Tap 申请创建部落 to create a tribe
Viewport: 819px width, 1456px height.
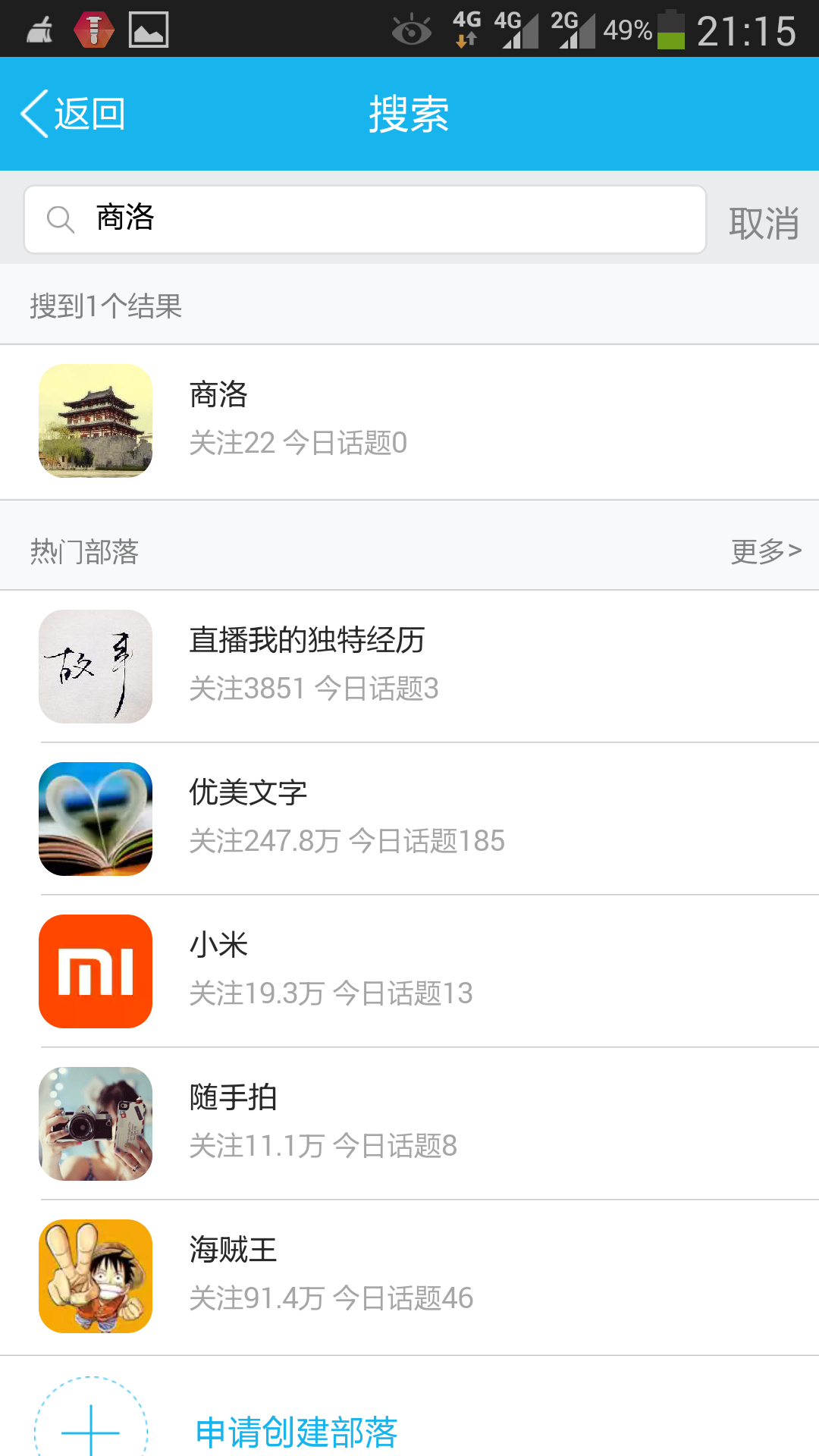(296, 1432)
